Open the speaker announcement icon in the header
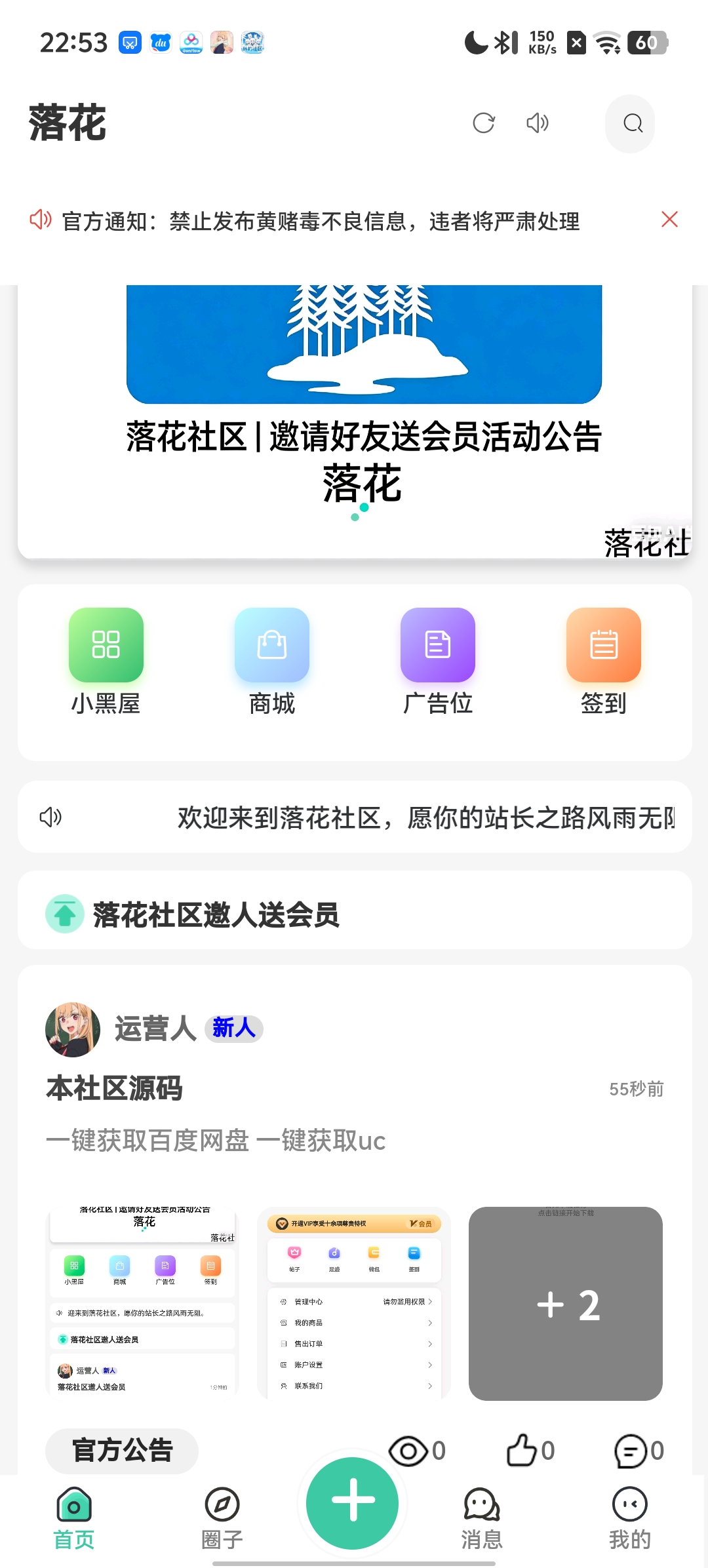This screenshot has height=1568, width=708. 538,123
